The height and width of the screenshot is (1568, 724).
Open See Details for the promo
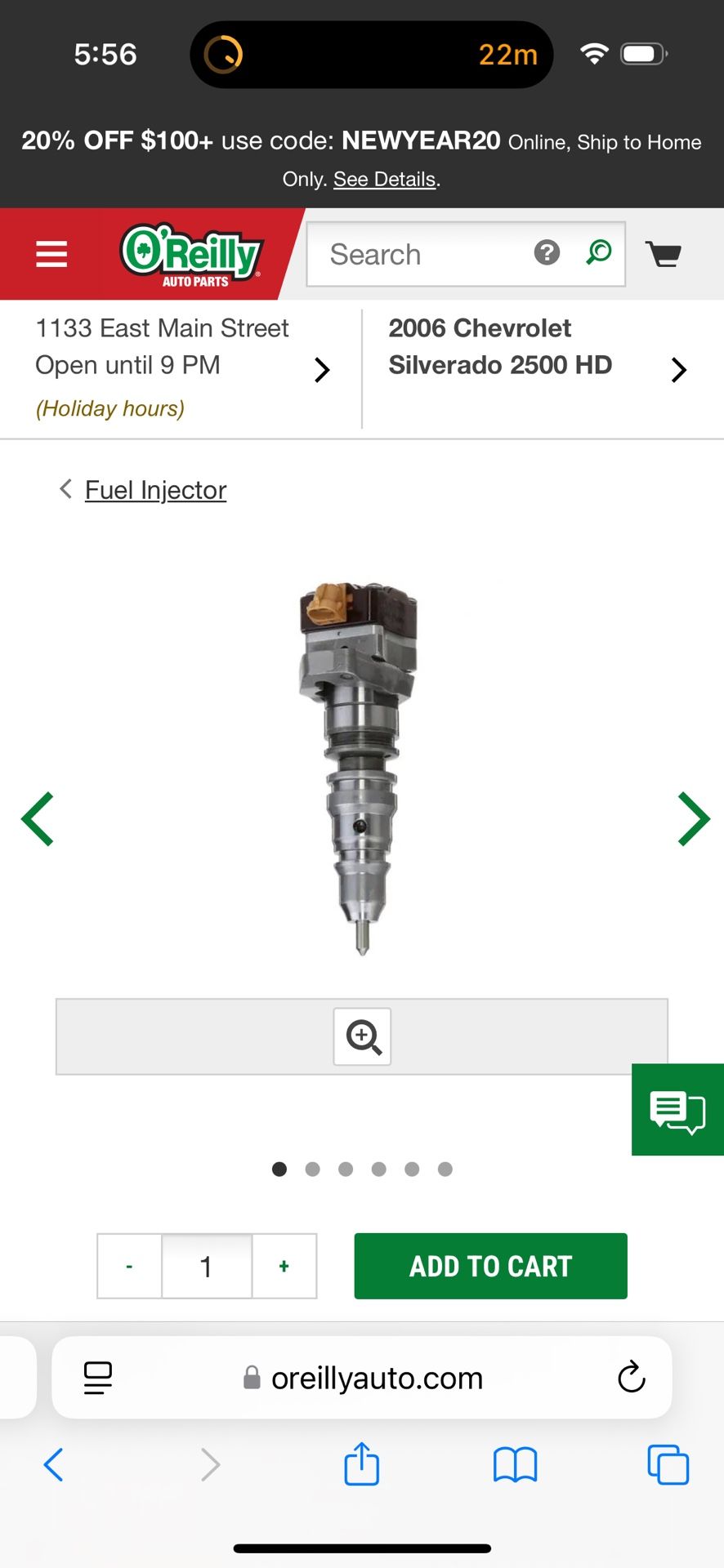[384, 179]
